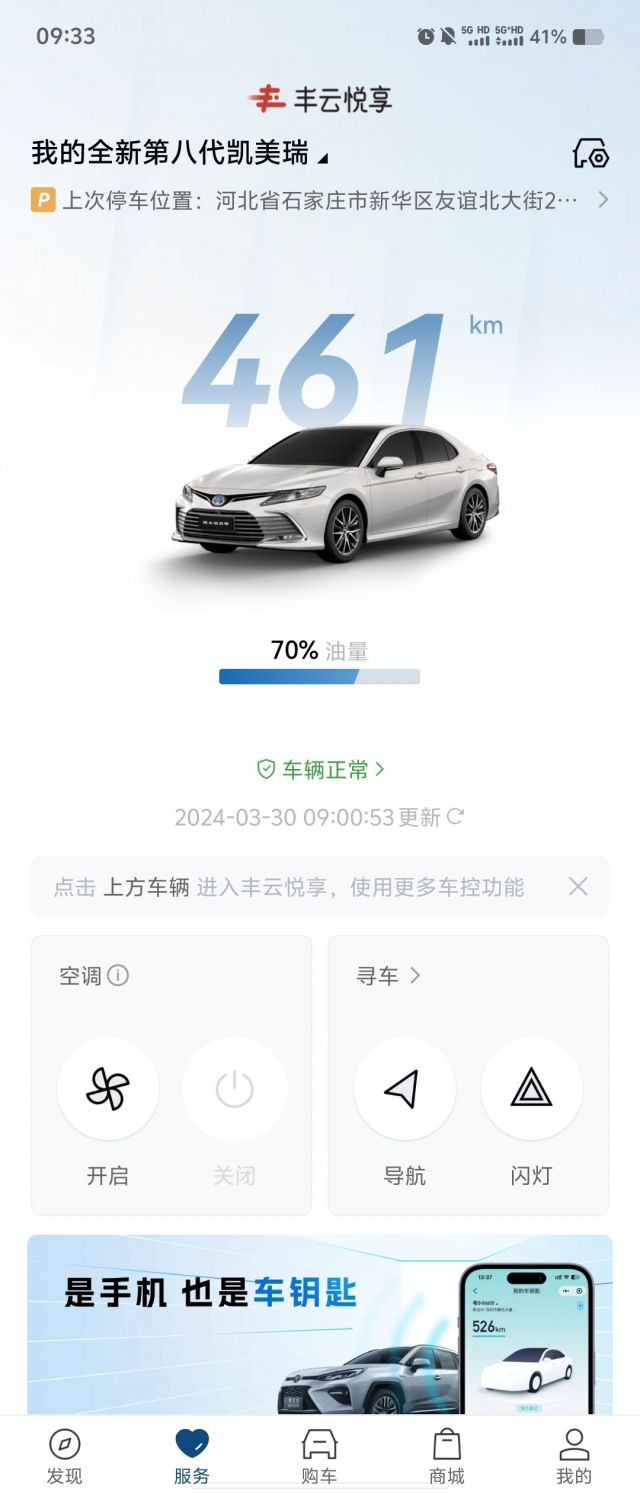Dismiss the 丰云悦享 hint banner
This screenshot has width=640, height=1493.
coord(577,886)
